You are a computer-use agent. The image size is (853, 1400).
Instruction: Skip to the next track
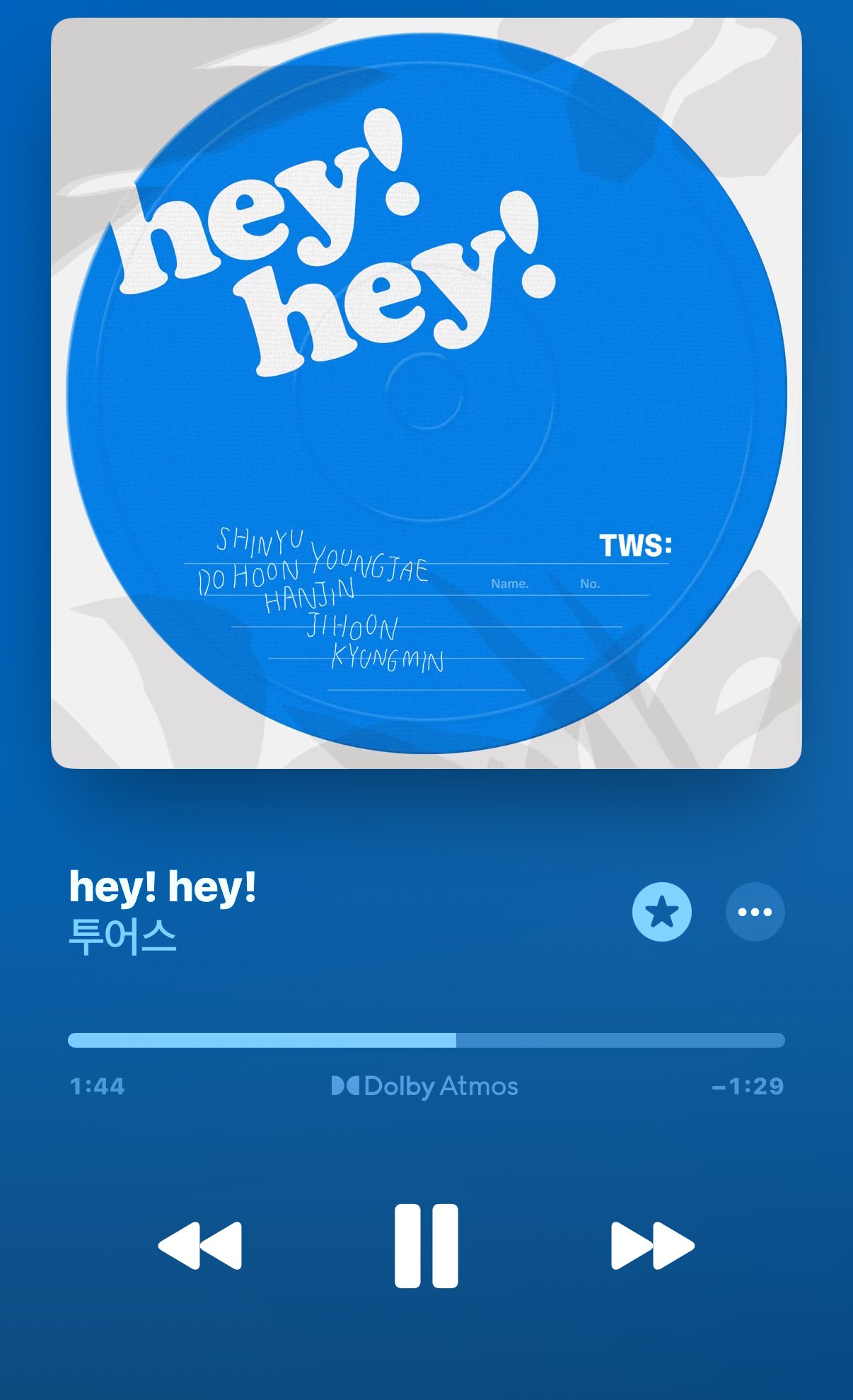point(652,1246)
